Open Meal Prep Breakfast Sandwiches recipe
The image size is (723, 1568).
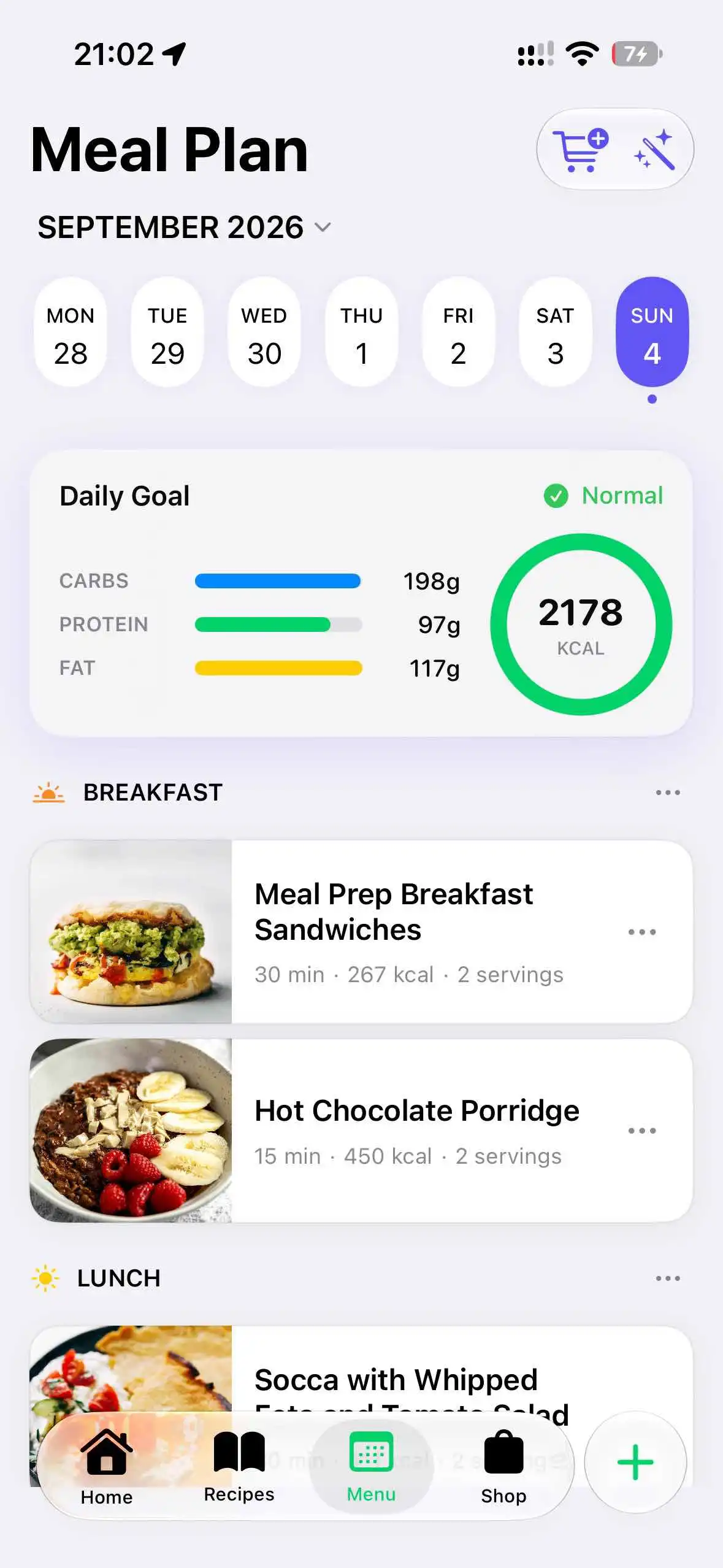361,931
